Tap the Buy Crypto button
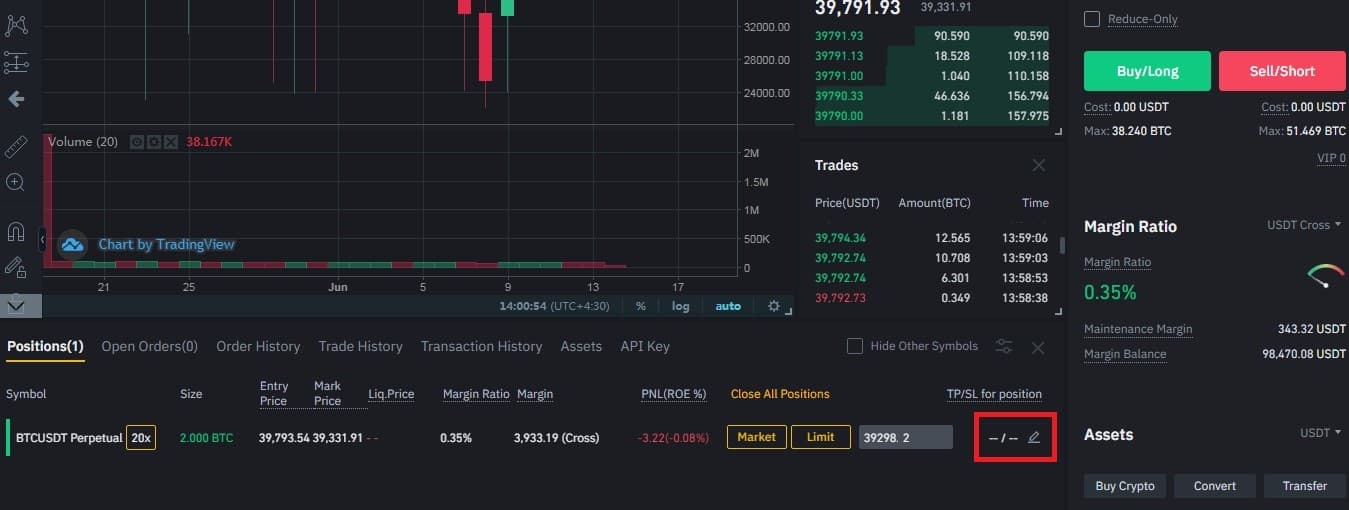This screenshot has height=510, width=1349. 1123,486
